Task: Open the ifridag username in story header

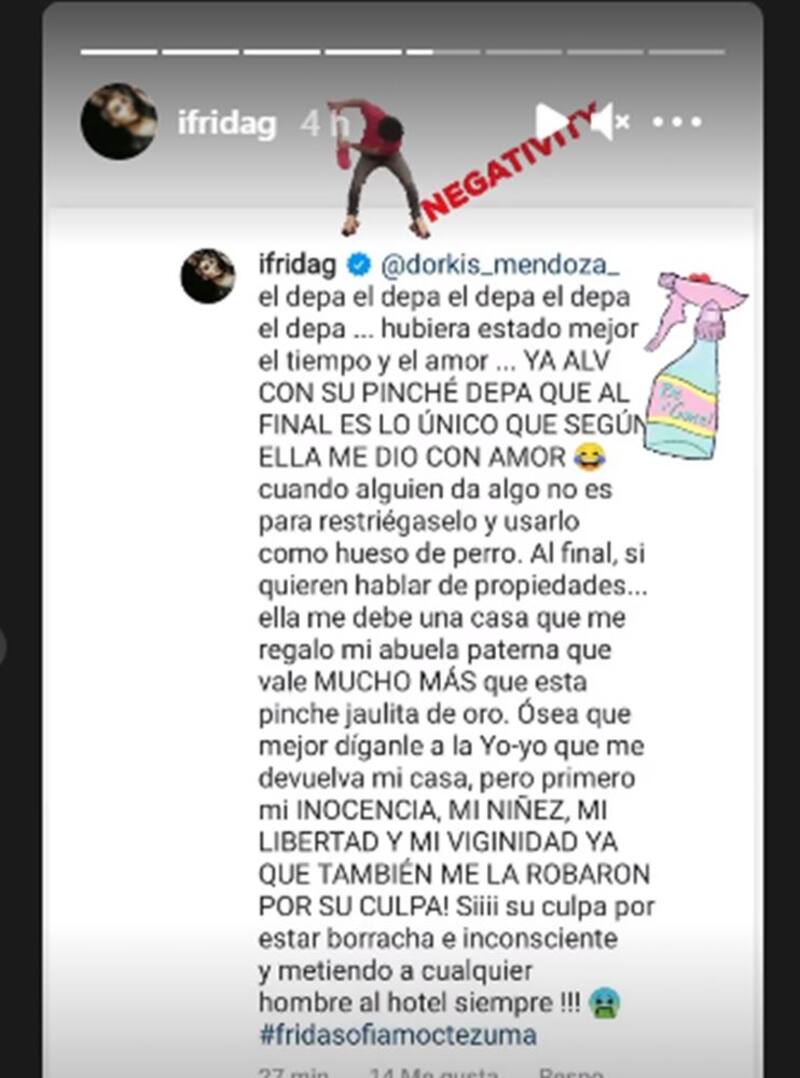Action: [226, 124]
